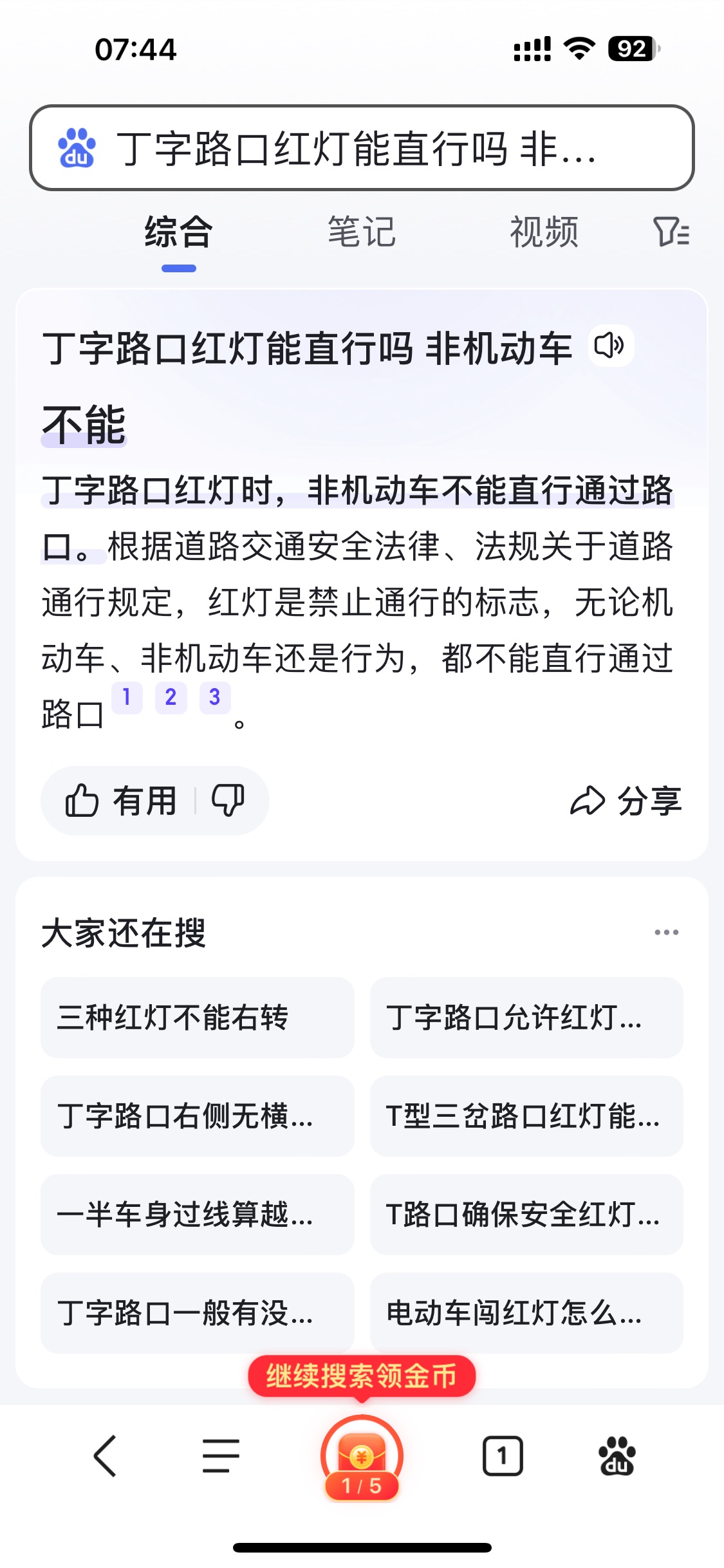This screenshot has width=724, height=1568.
Task: Switch to the 笔记 tab
Action: pos(361,232)
